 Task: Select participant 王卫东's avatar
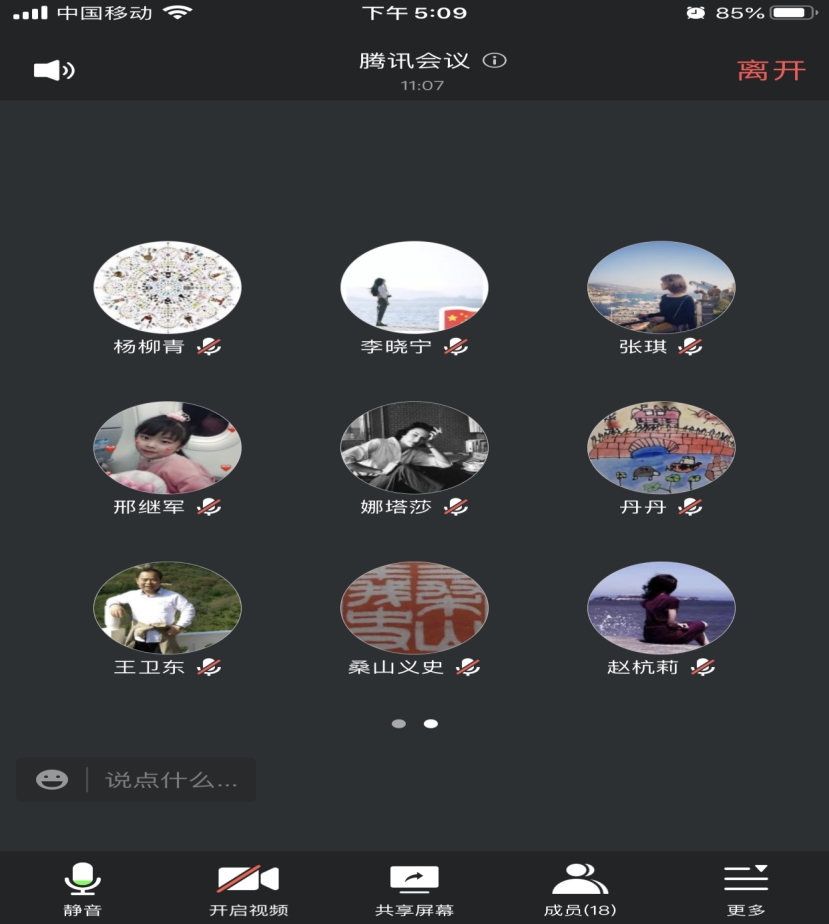click(167, 607)
